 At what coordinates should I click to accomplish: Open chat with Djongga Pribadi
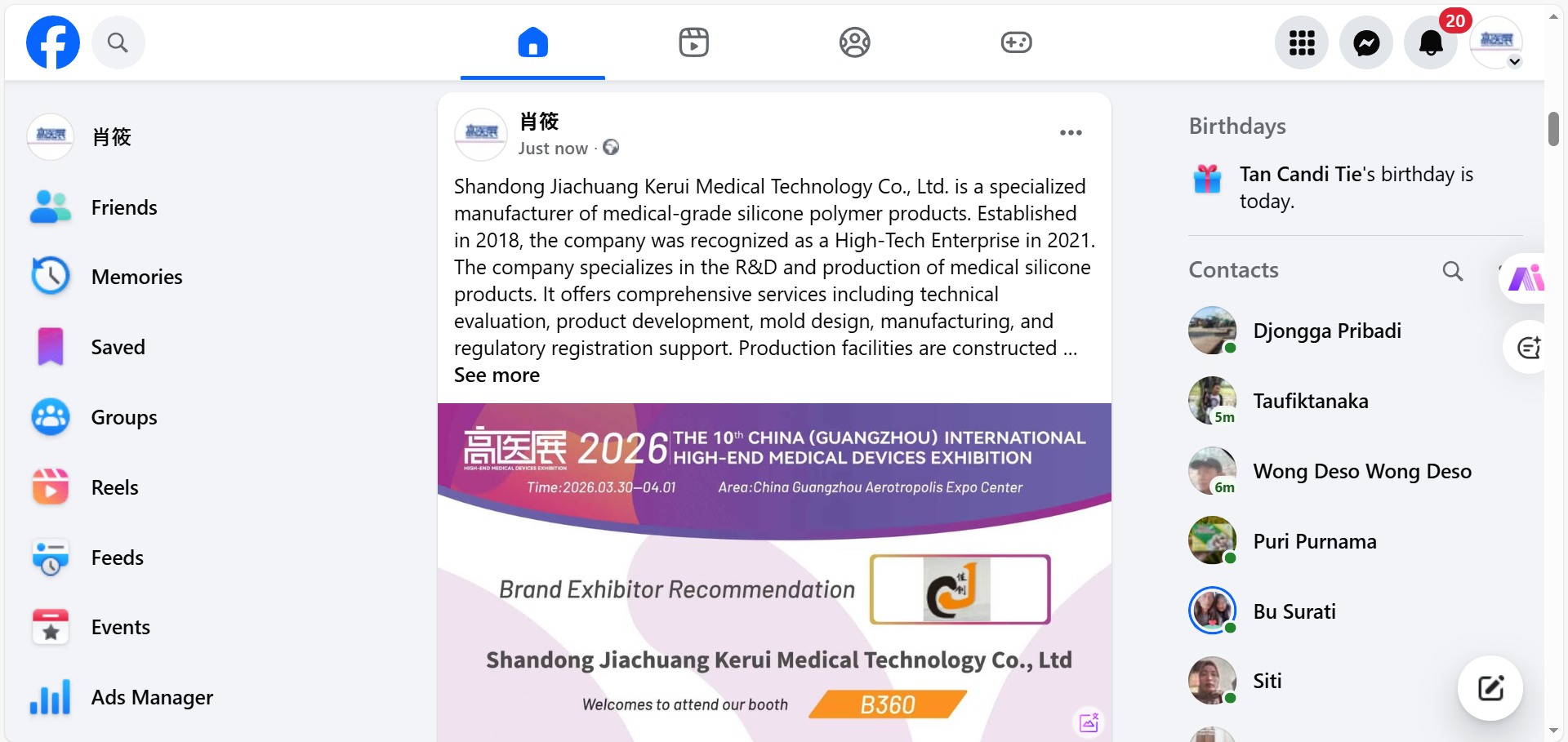click(x=1326, y=331)
